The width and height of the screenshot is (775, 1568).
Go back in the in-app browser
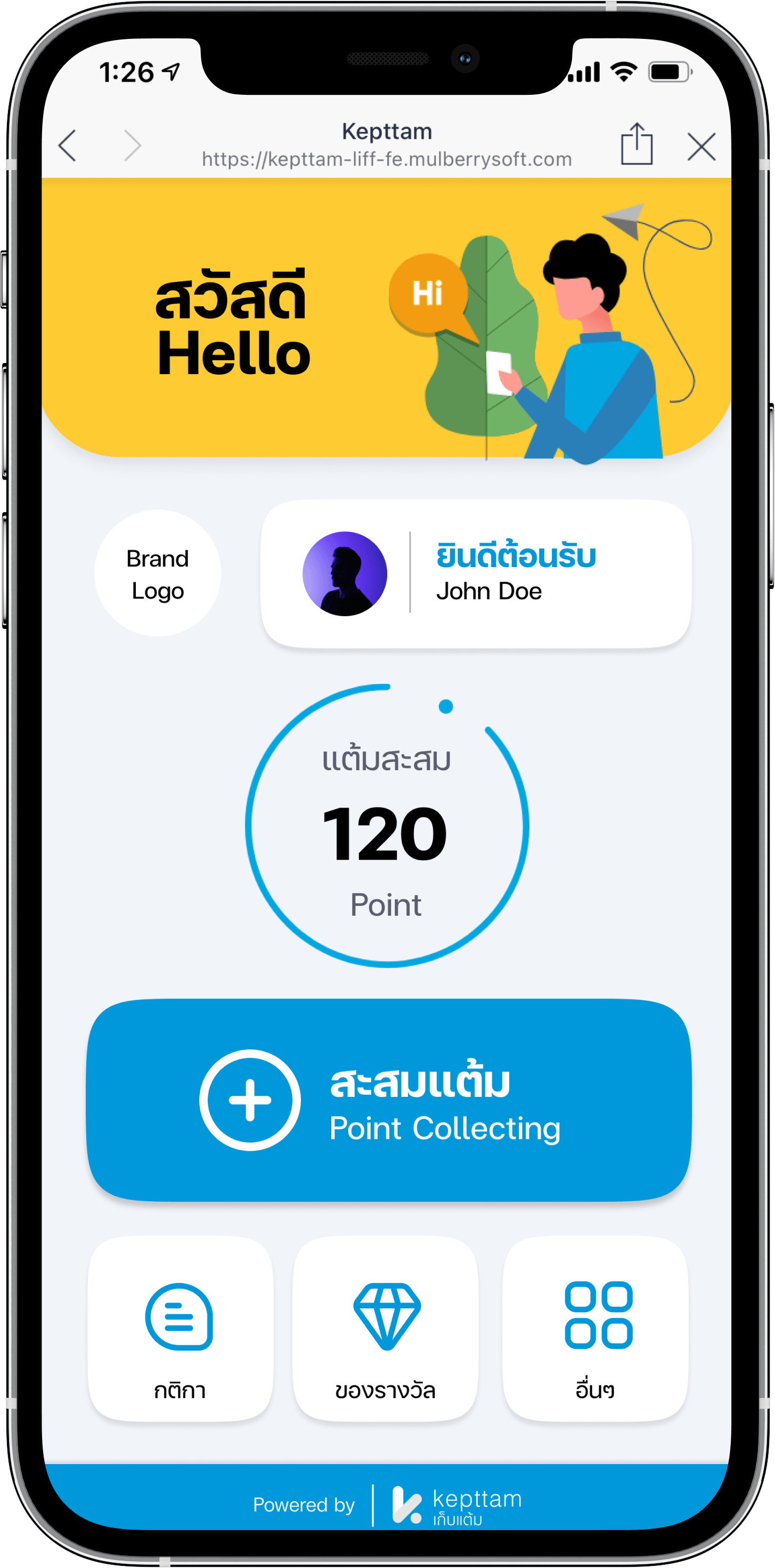pyautogui.click(x=68, y=146)
